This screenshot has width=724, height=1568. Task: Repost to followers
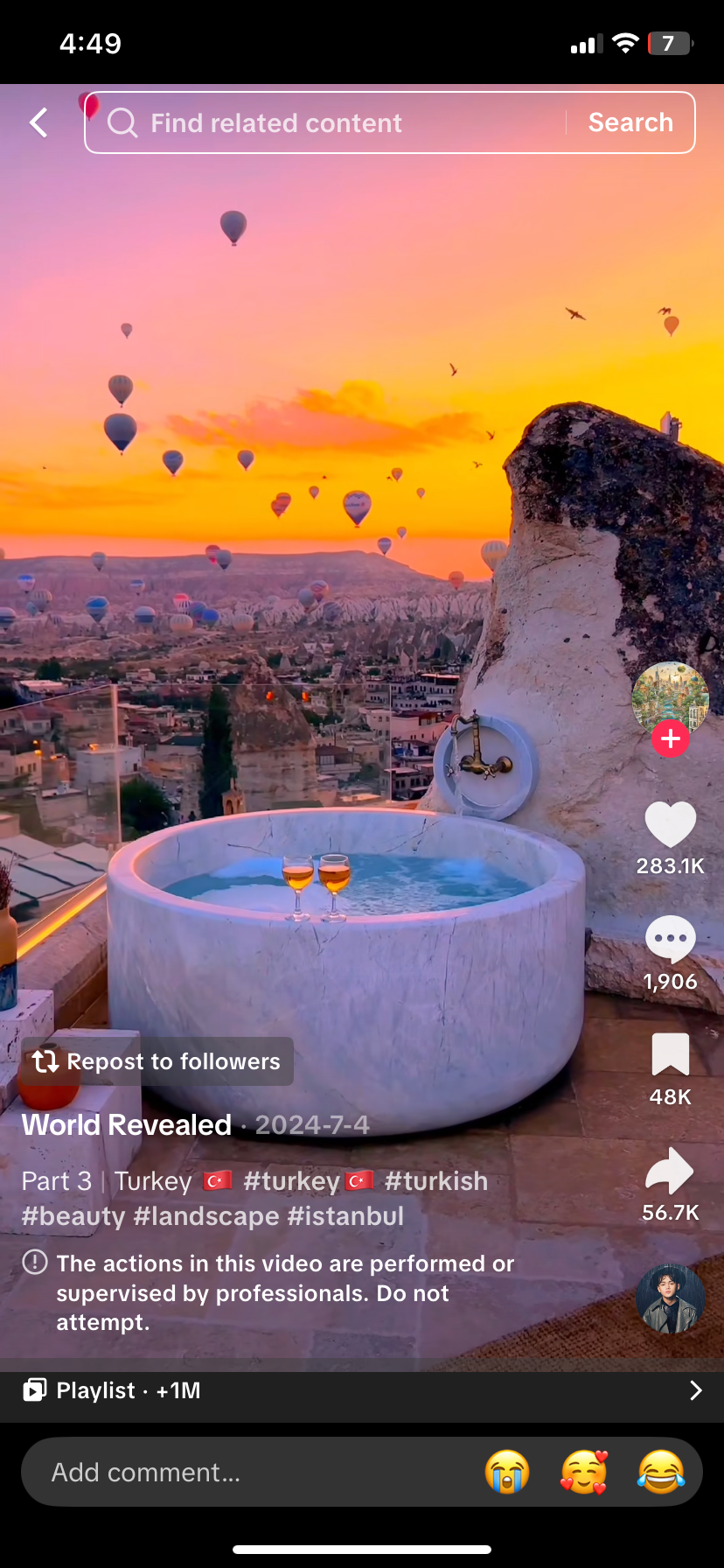click(x=157, y=1061)
